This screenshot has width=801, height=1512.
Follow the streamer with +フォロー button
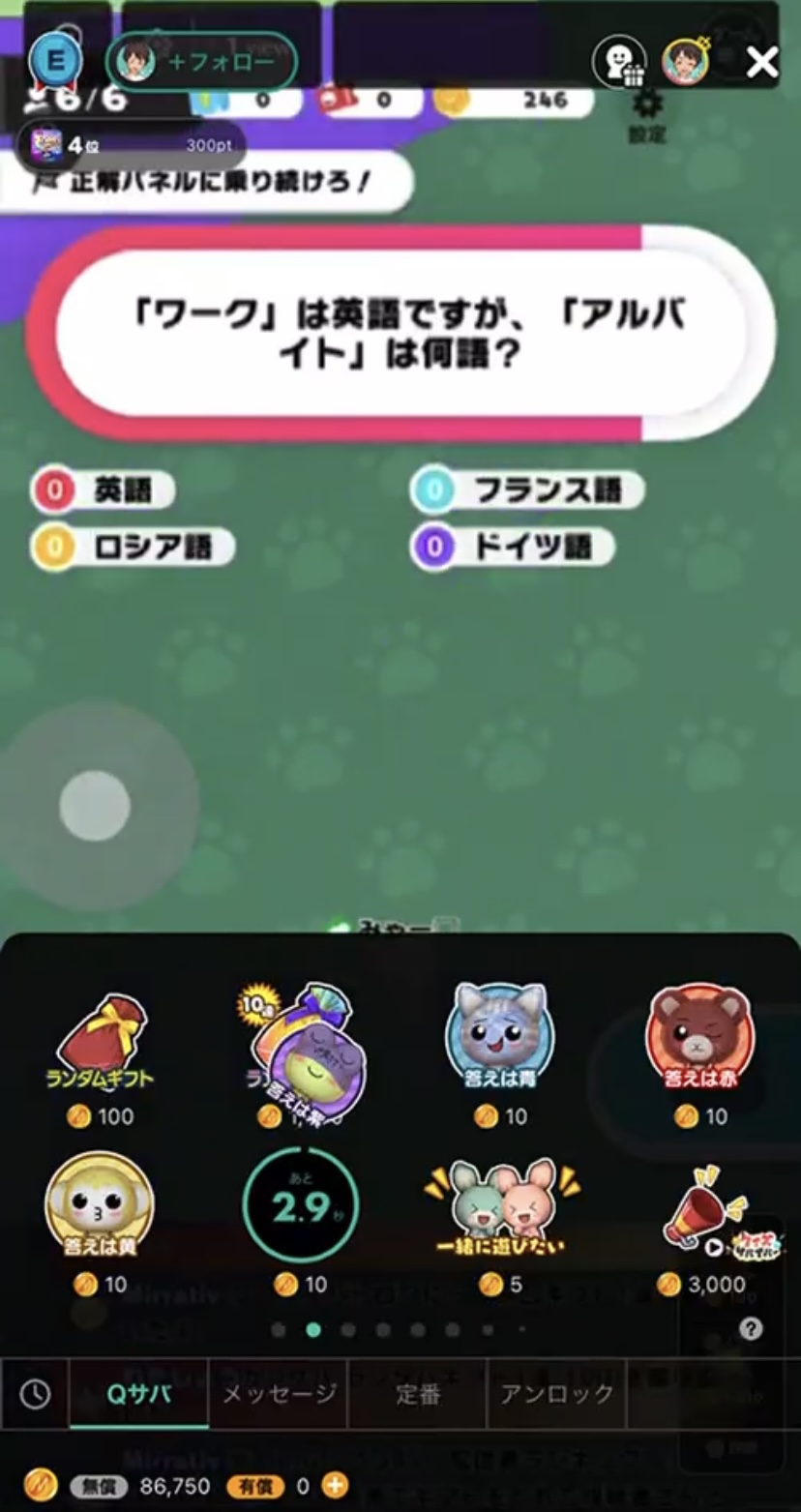(201, 62)
